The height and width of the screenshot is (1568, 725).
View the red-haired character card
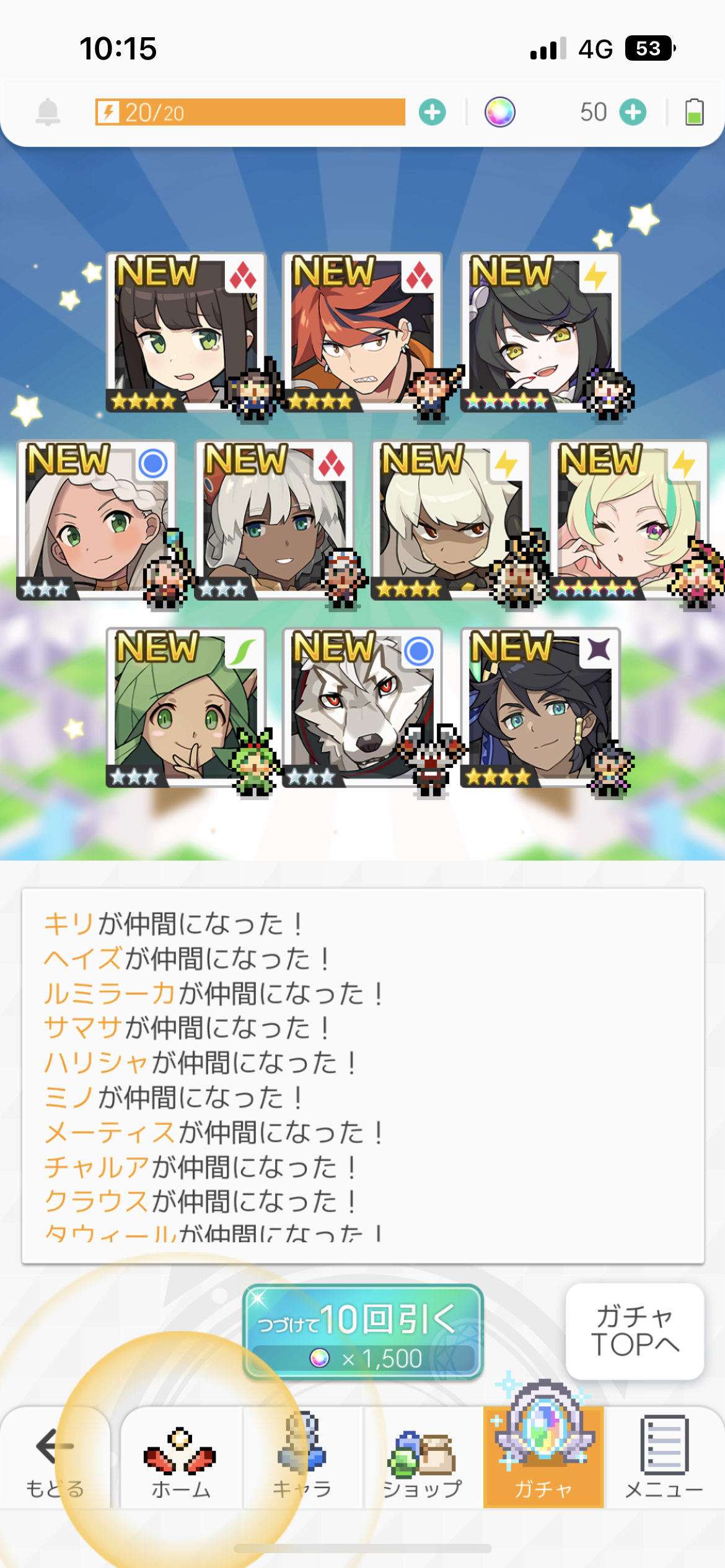tap(362, 331)
